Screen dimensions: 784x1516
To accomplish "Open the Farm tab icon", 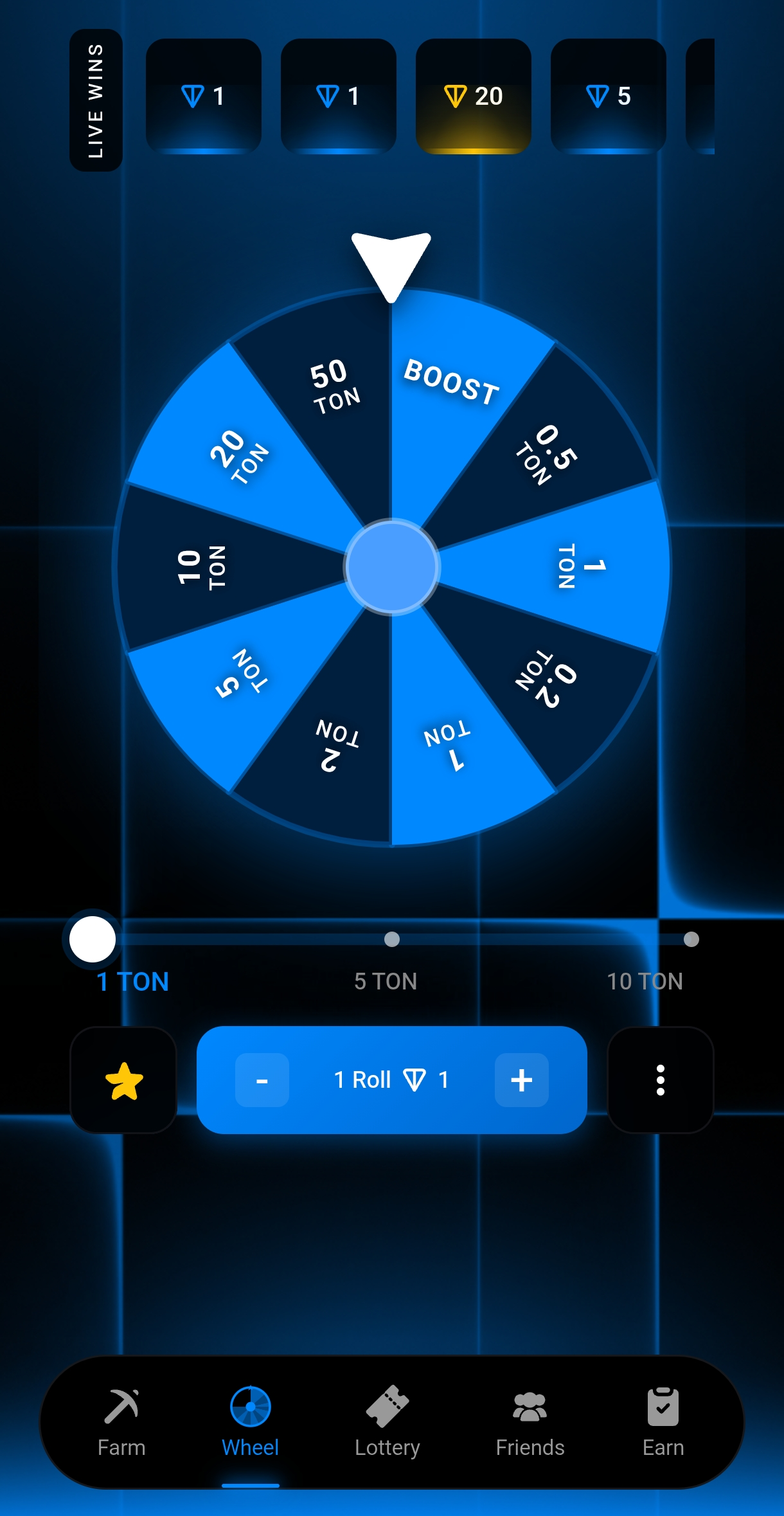I will [121, 1407].
